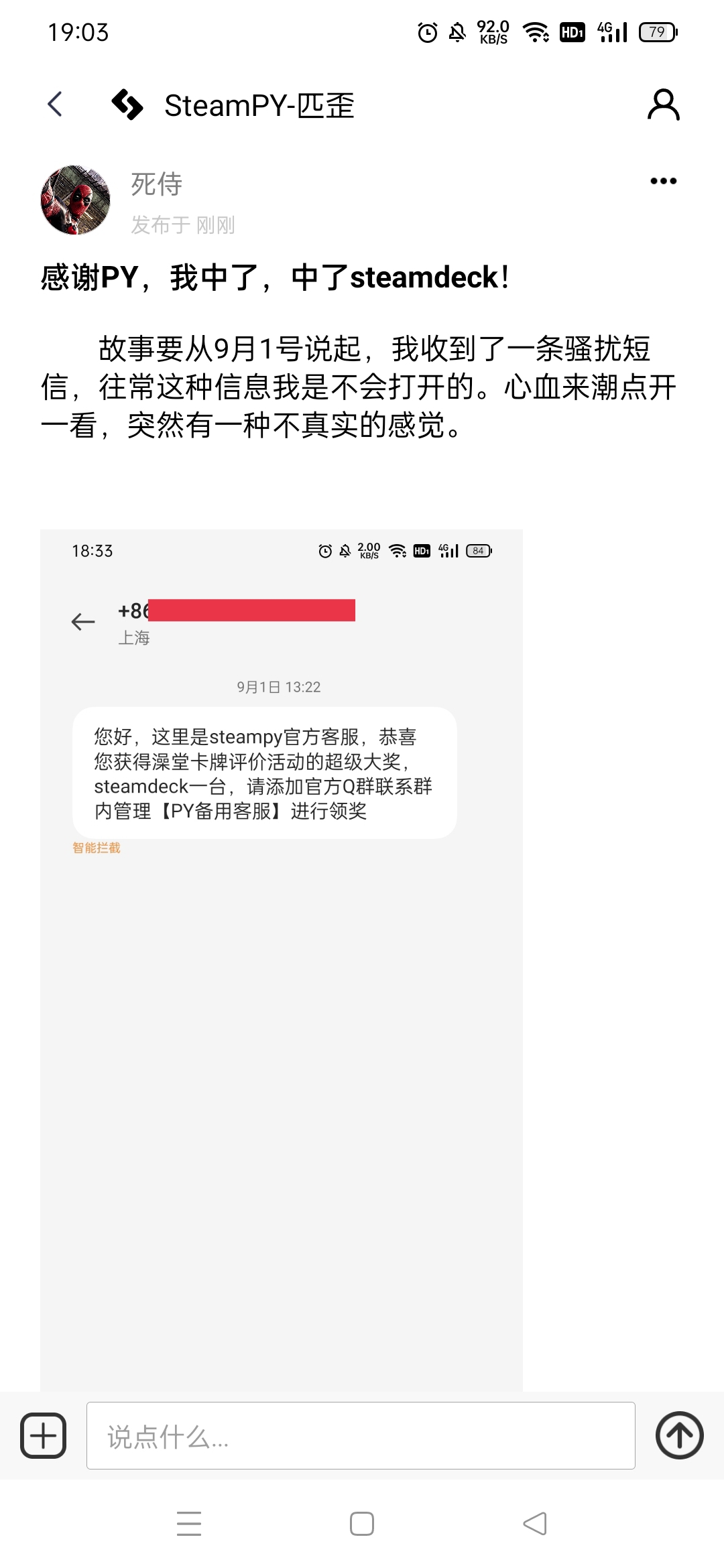Open the user profile icon
This screenshot has width=724, height=1568.
tap(663, 105)
